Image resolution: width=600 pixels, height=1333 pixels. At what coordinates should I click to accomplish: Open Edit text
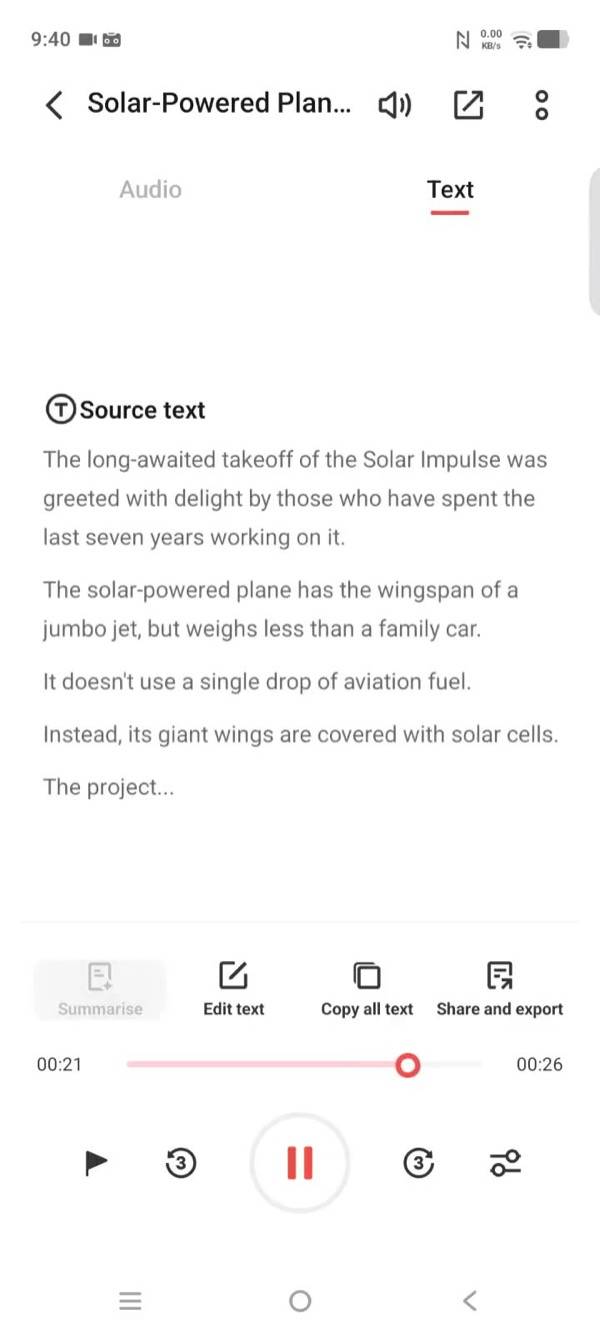[233, 990]
